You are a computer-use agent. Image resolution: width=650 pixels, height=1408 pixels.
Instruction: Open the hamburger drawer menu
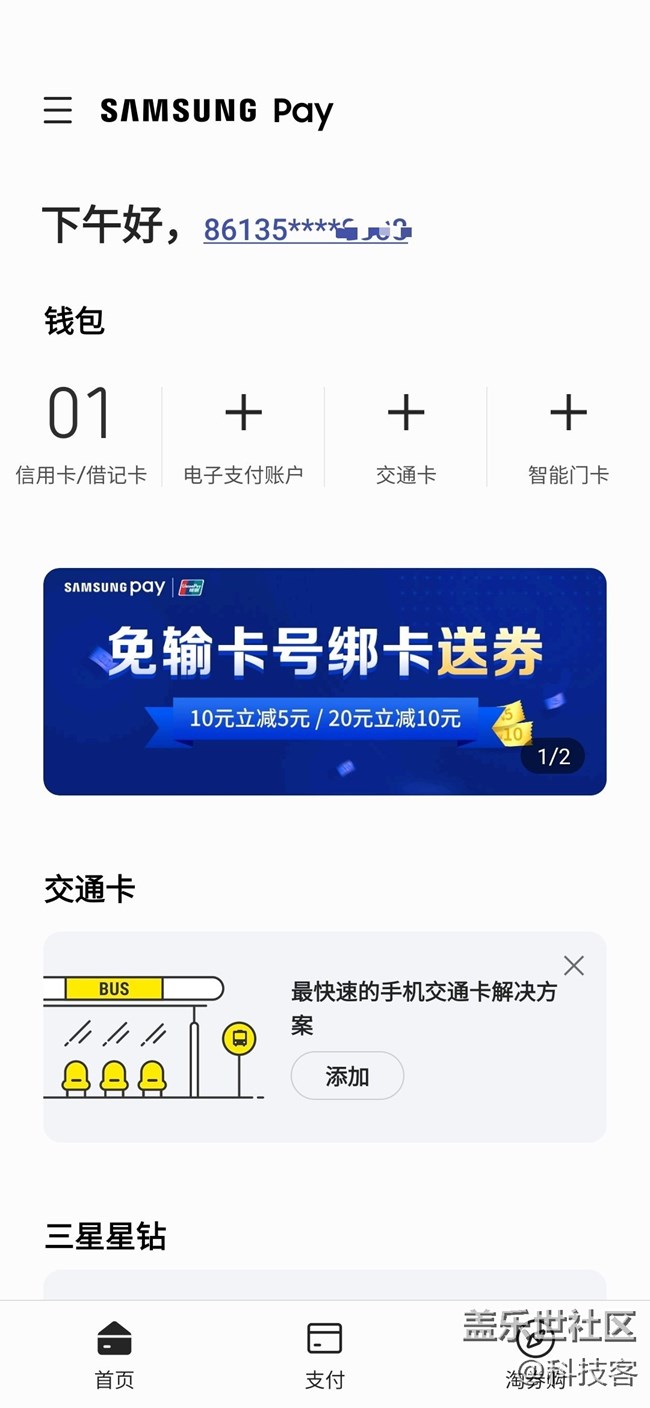pos(58,110)
